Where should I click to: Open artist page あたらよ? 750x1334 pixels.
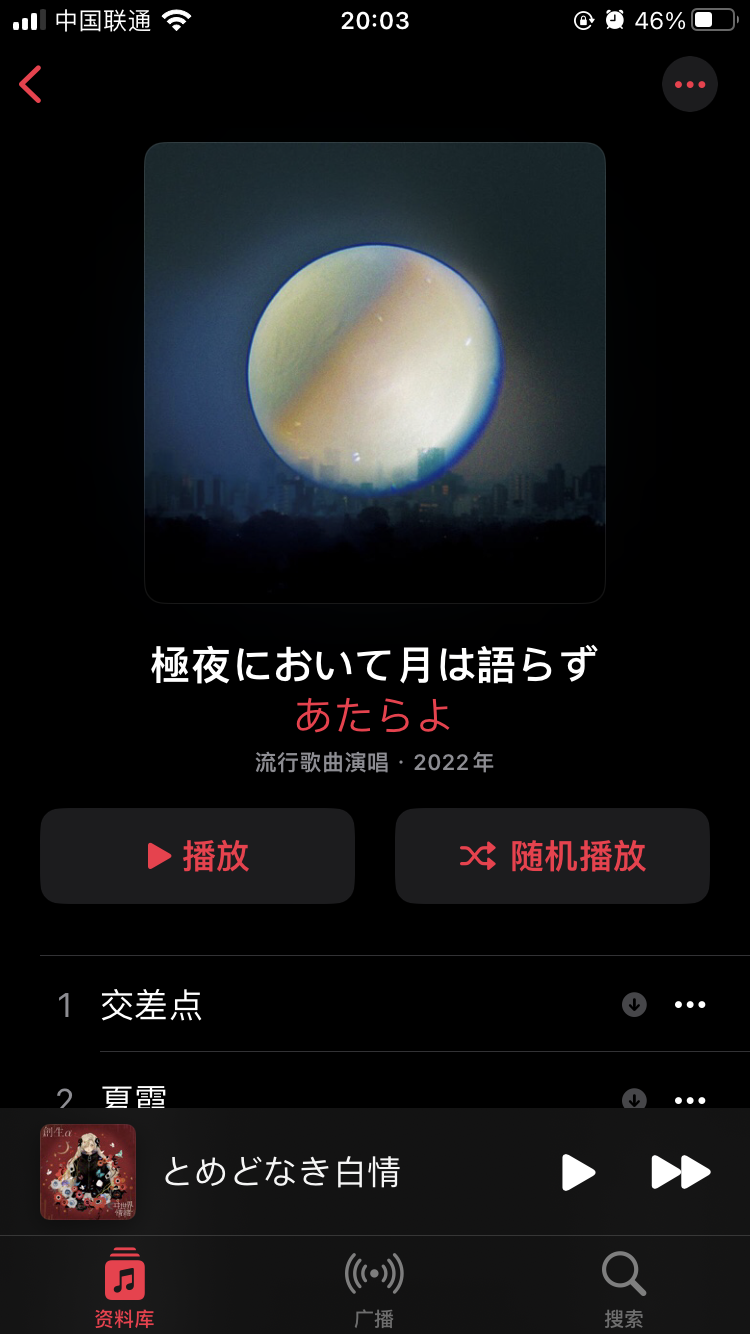[374, 714]
